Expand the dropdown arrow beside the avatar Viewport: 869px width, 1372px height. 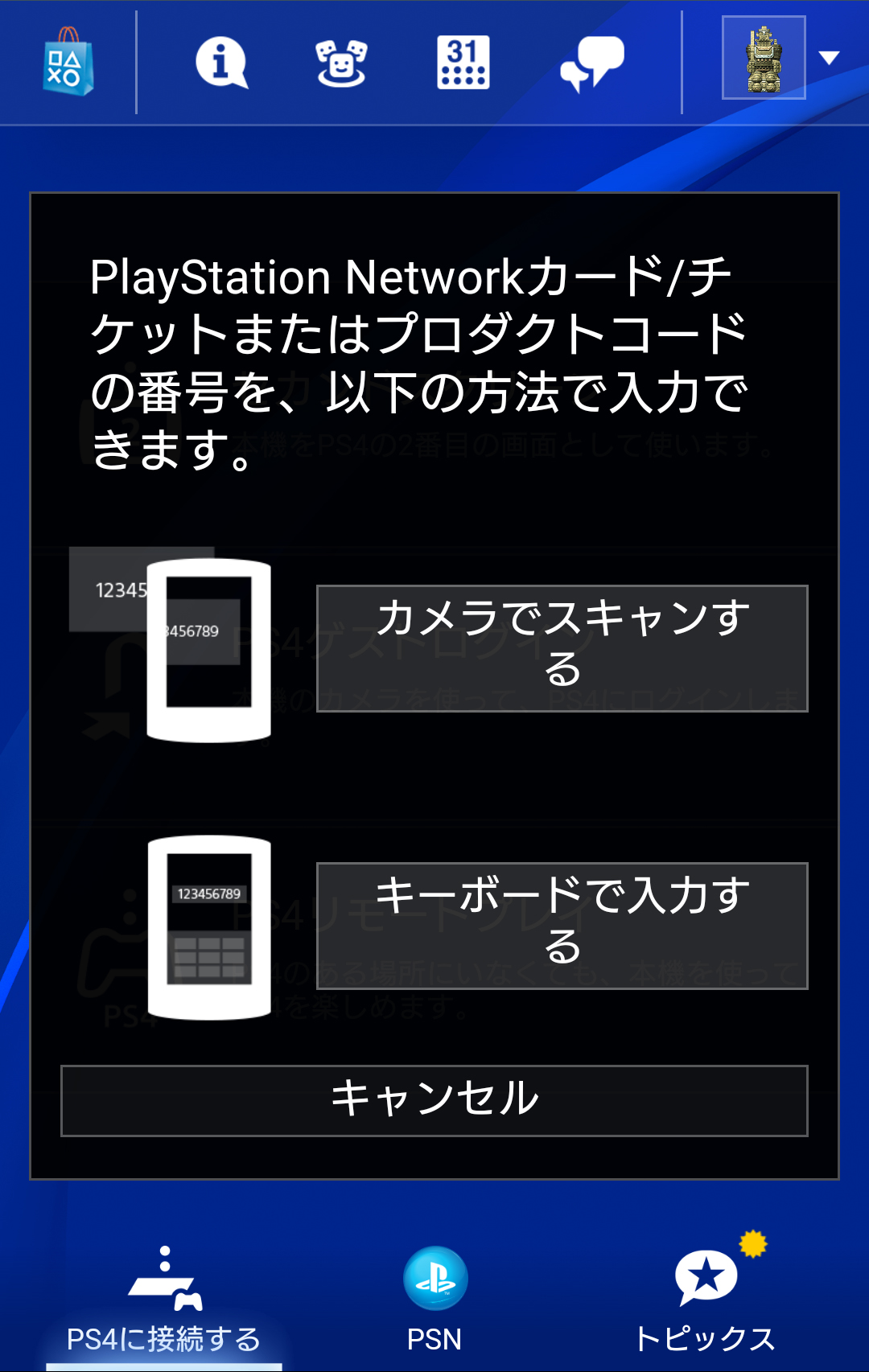tap(830, 58)
